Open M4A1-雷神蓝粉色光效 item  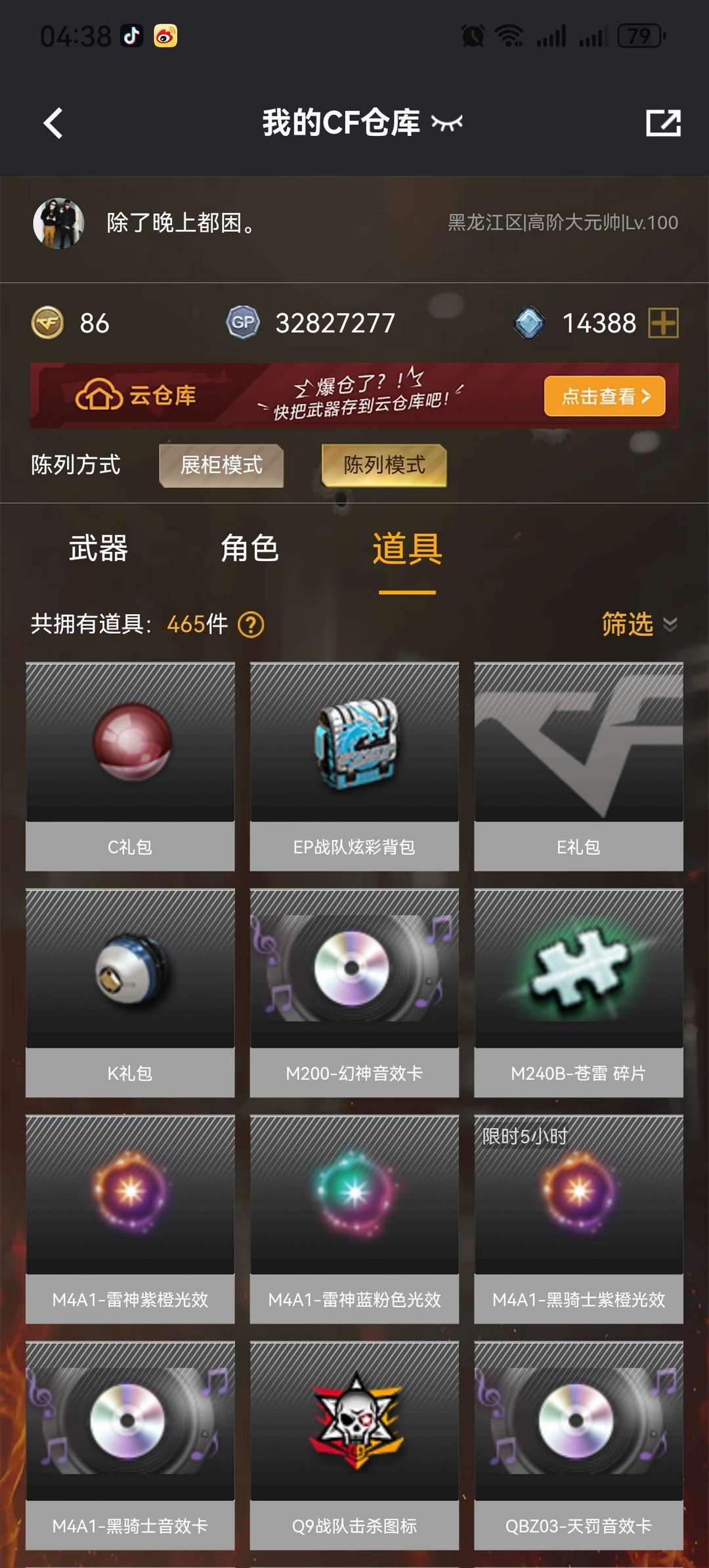[x=354, y=1219]
